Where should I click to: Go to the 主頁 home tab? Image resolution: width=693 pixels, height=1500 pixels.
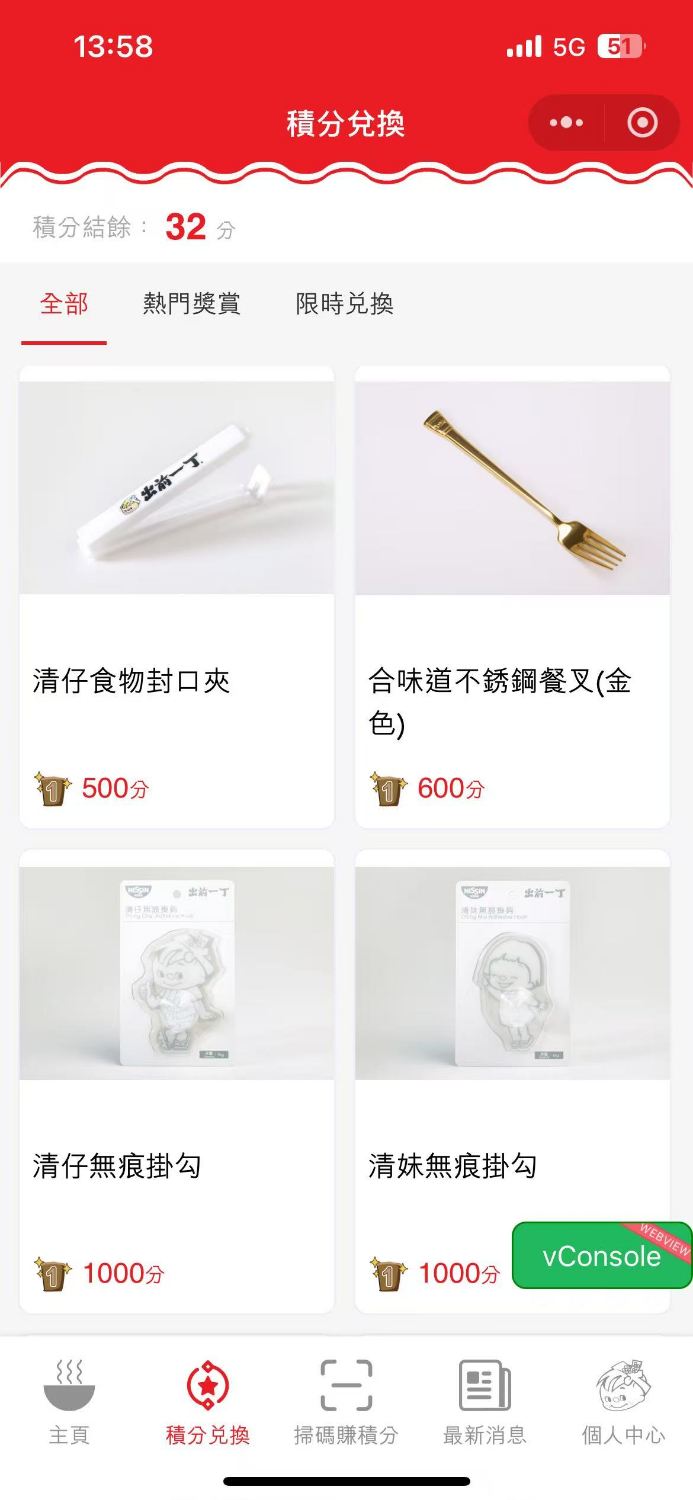[x=69, y=1402]
